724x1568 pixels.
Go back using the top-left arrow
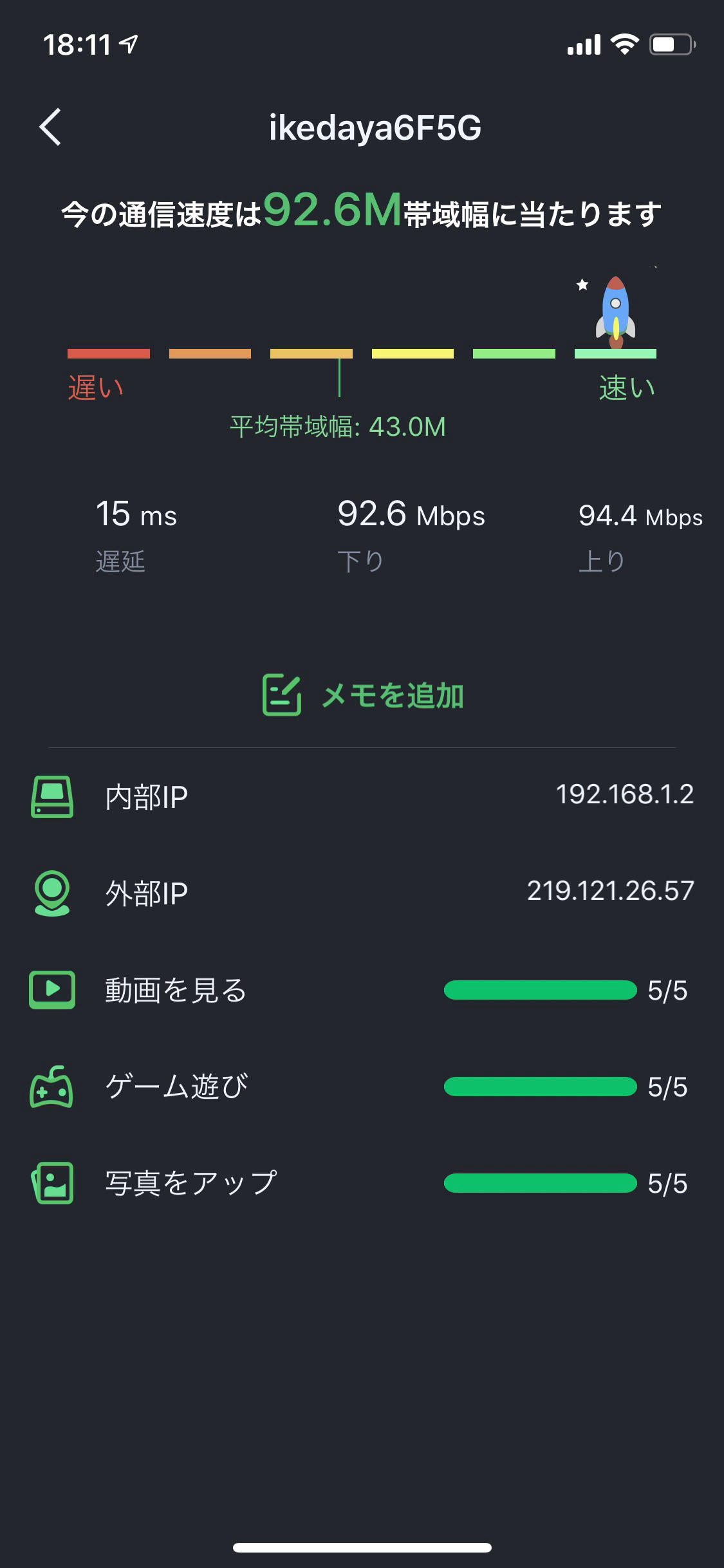click(50, 127)
